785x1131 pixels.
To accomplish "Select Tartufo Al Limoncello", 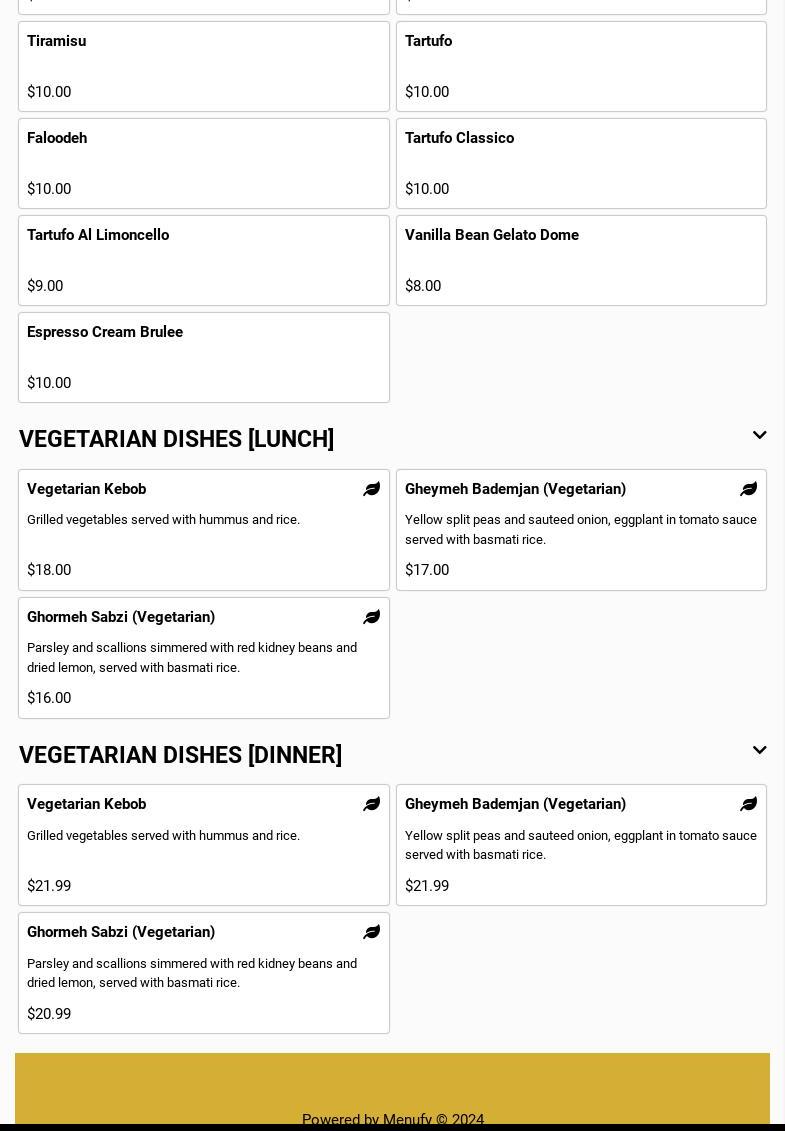I will (x=203, y=260).
